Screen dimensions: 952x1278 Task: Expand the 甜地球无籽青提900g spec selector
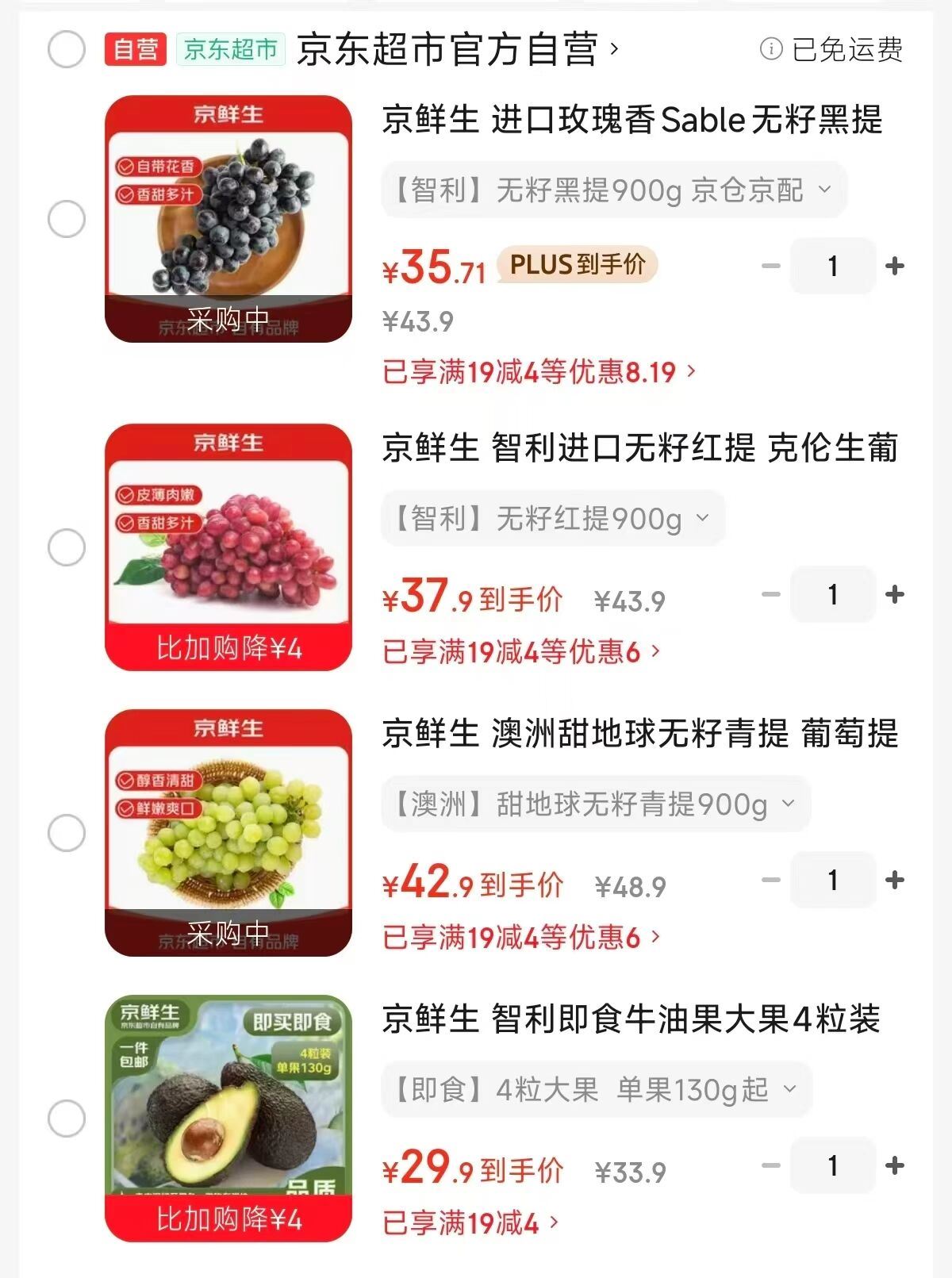click(x=596, y=804)
